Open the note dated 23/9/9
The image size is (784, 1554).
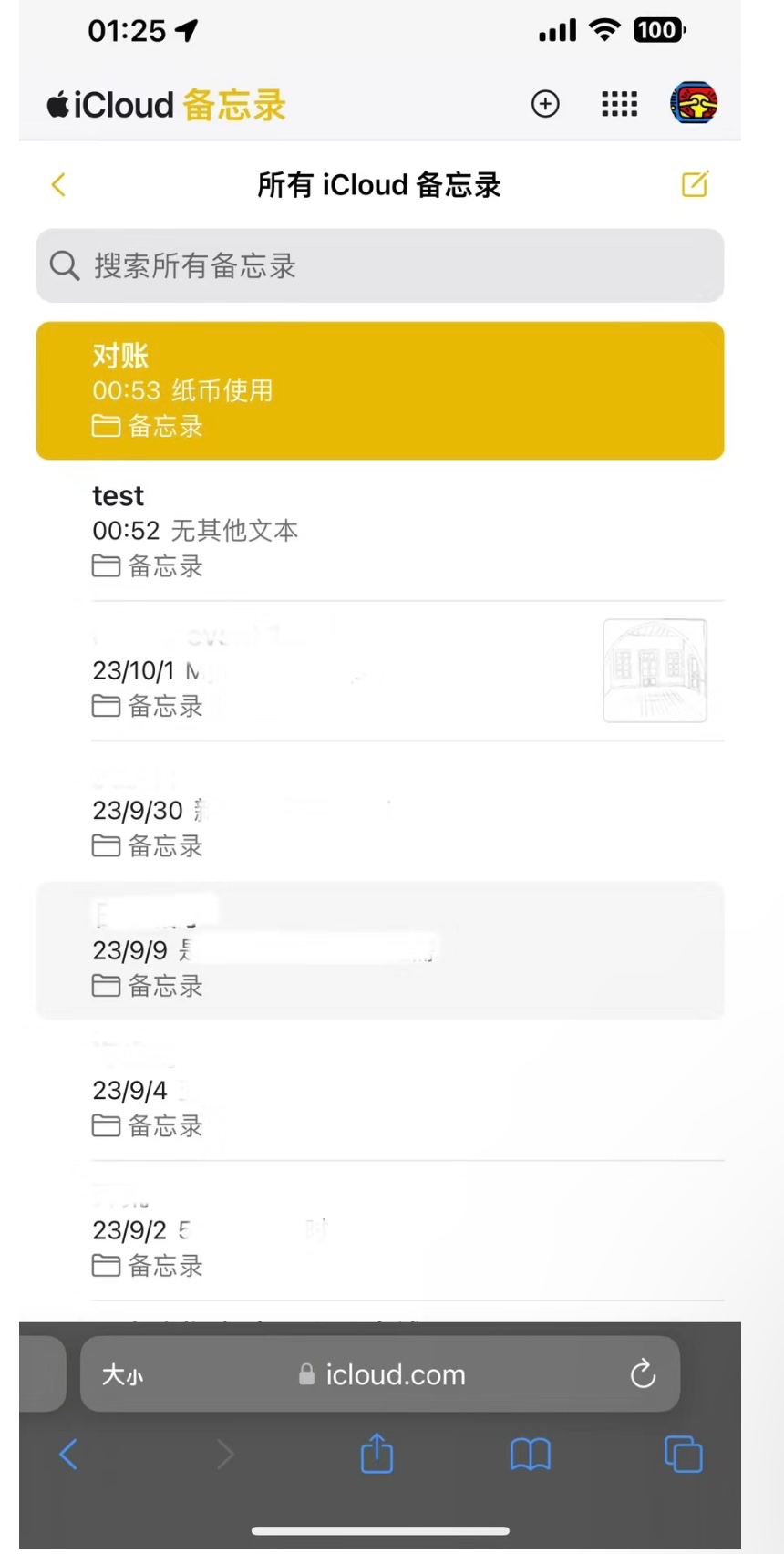380,950
